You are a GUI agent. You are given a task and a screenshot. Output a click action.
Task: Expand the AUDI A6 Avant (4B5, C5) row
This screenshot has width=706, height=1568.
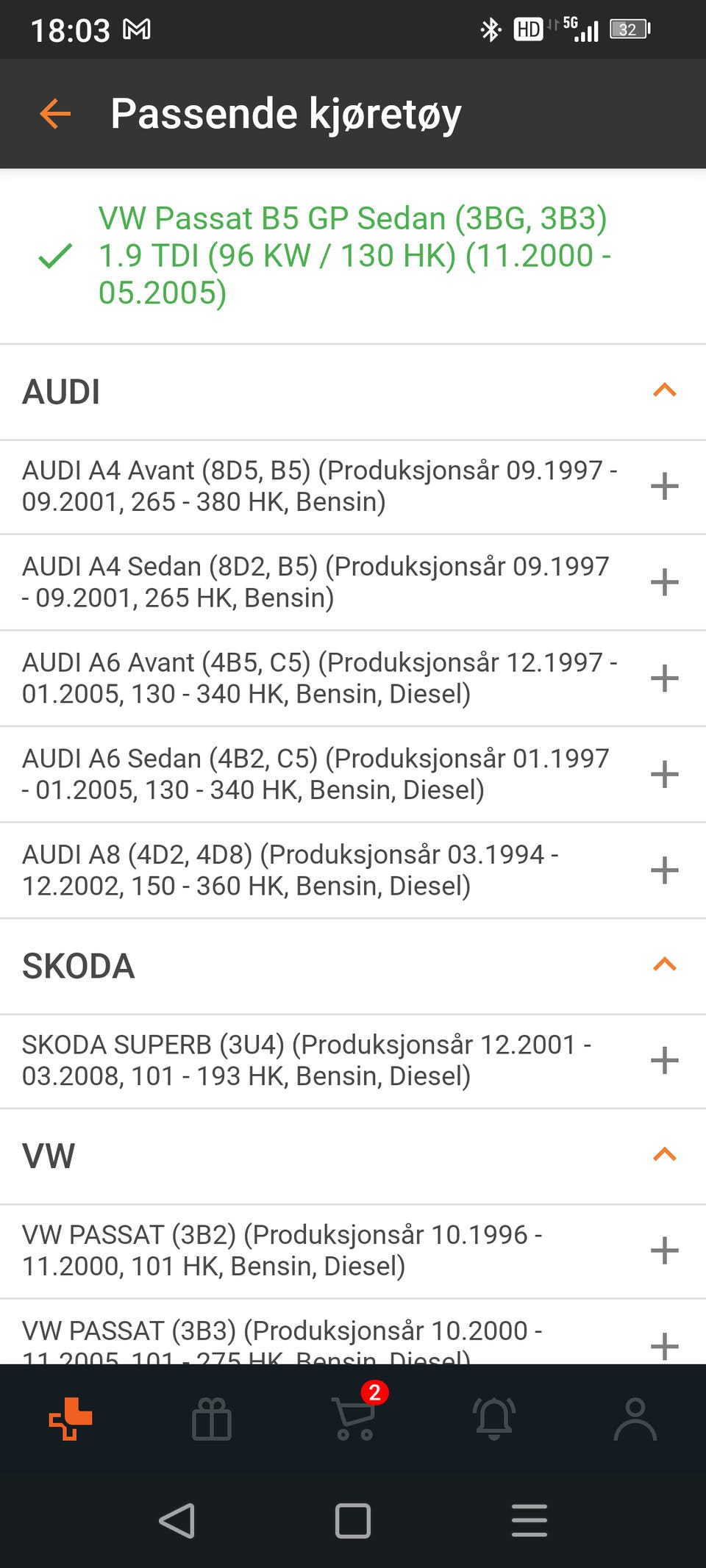coord(664,679)
